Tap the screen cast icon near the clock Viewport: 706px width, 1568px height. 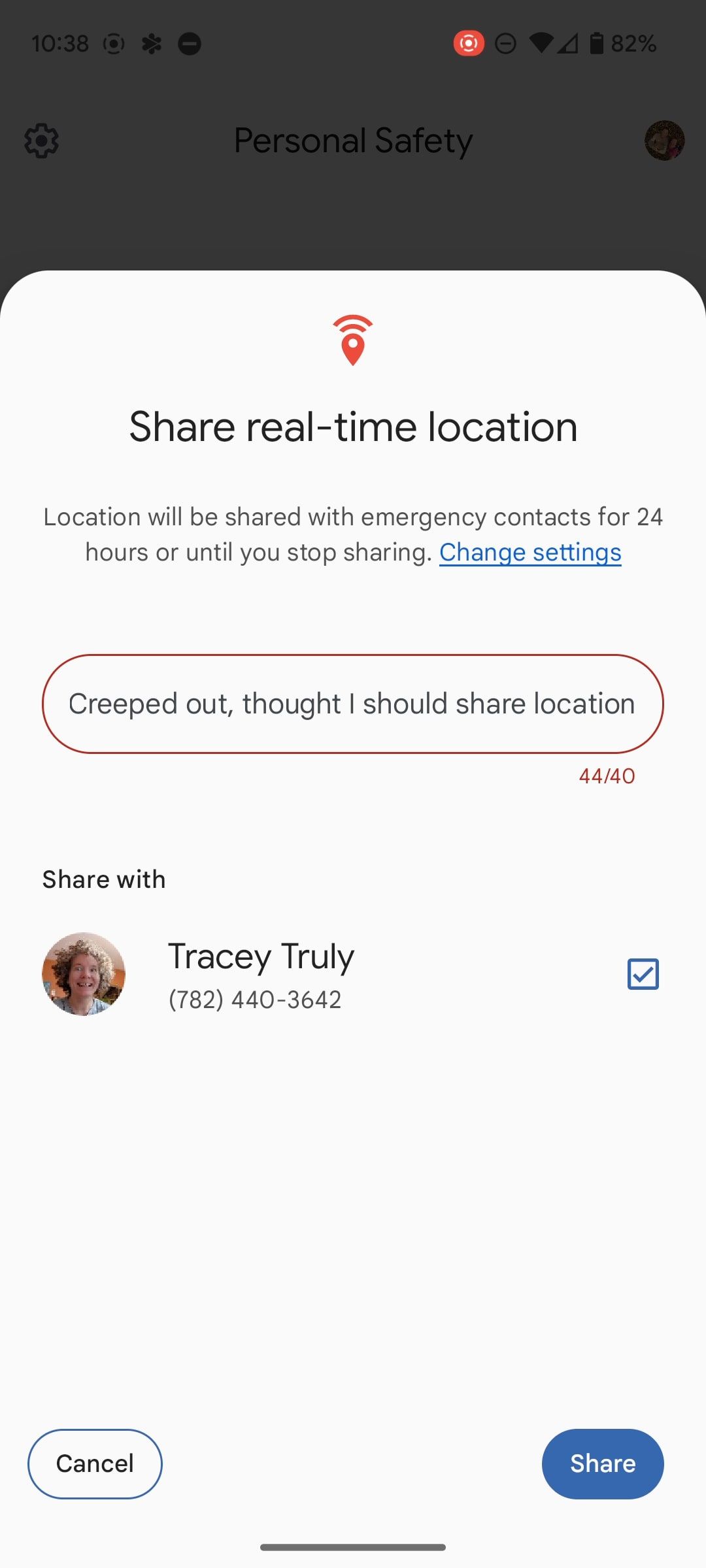[x=114, y=43]
